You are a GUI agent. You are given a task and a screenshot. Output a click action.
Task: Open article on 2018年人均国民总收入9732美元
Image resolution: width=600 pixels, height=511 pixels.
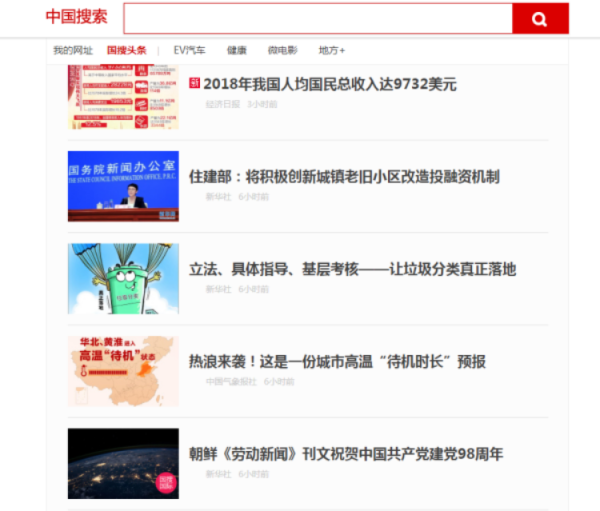[x=330, y=84]
